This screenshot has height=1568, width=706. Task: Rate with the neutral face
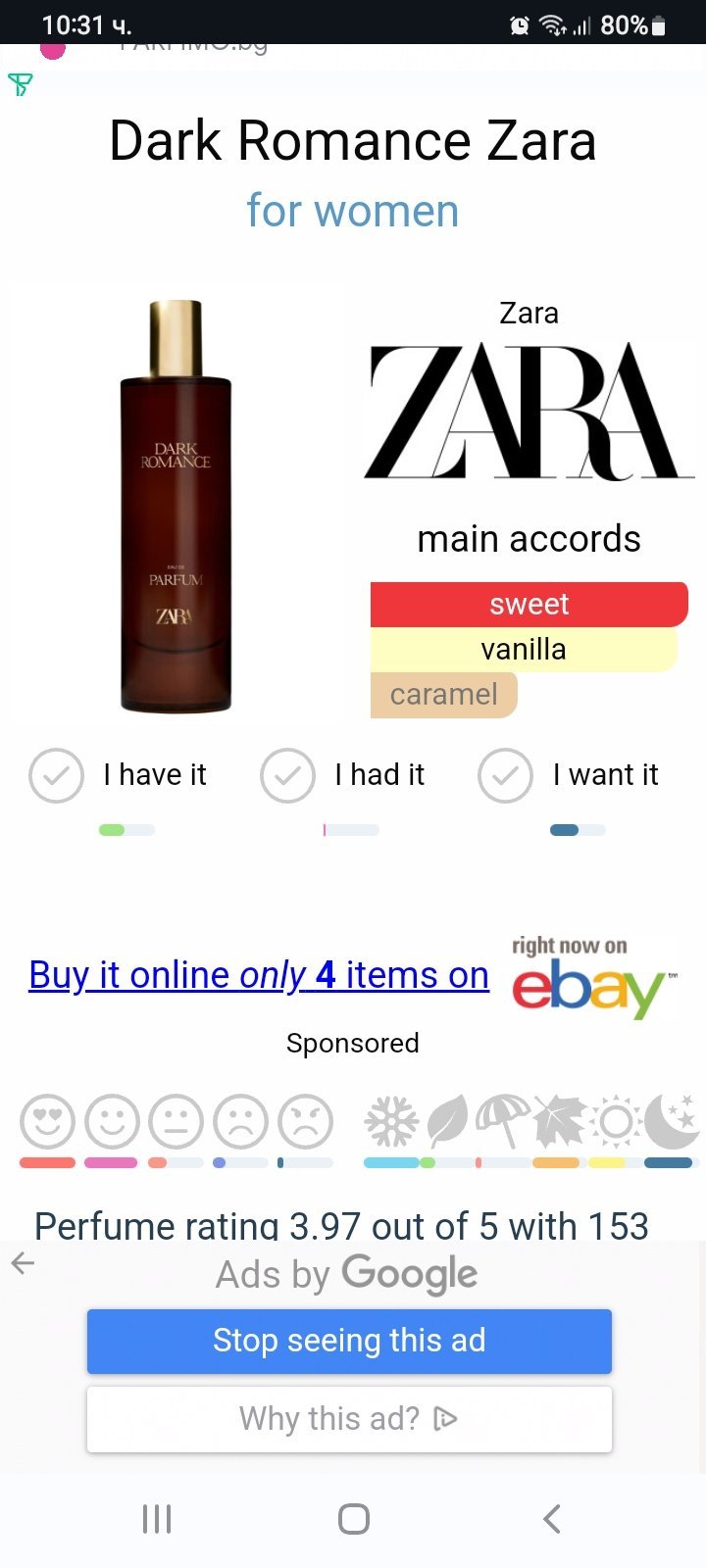(x=176, y=1121)
